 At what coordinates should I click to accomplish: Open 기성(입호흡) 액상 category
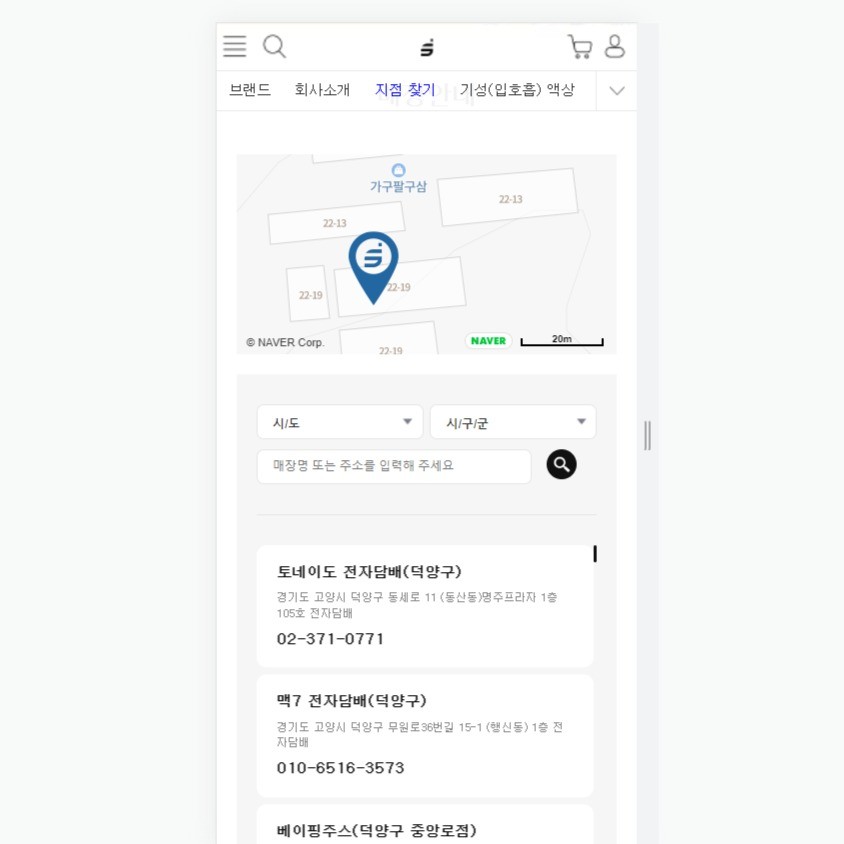tap(517, 90)
